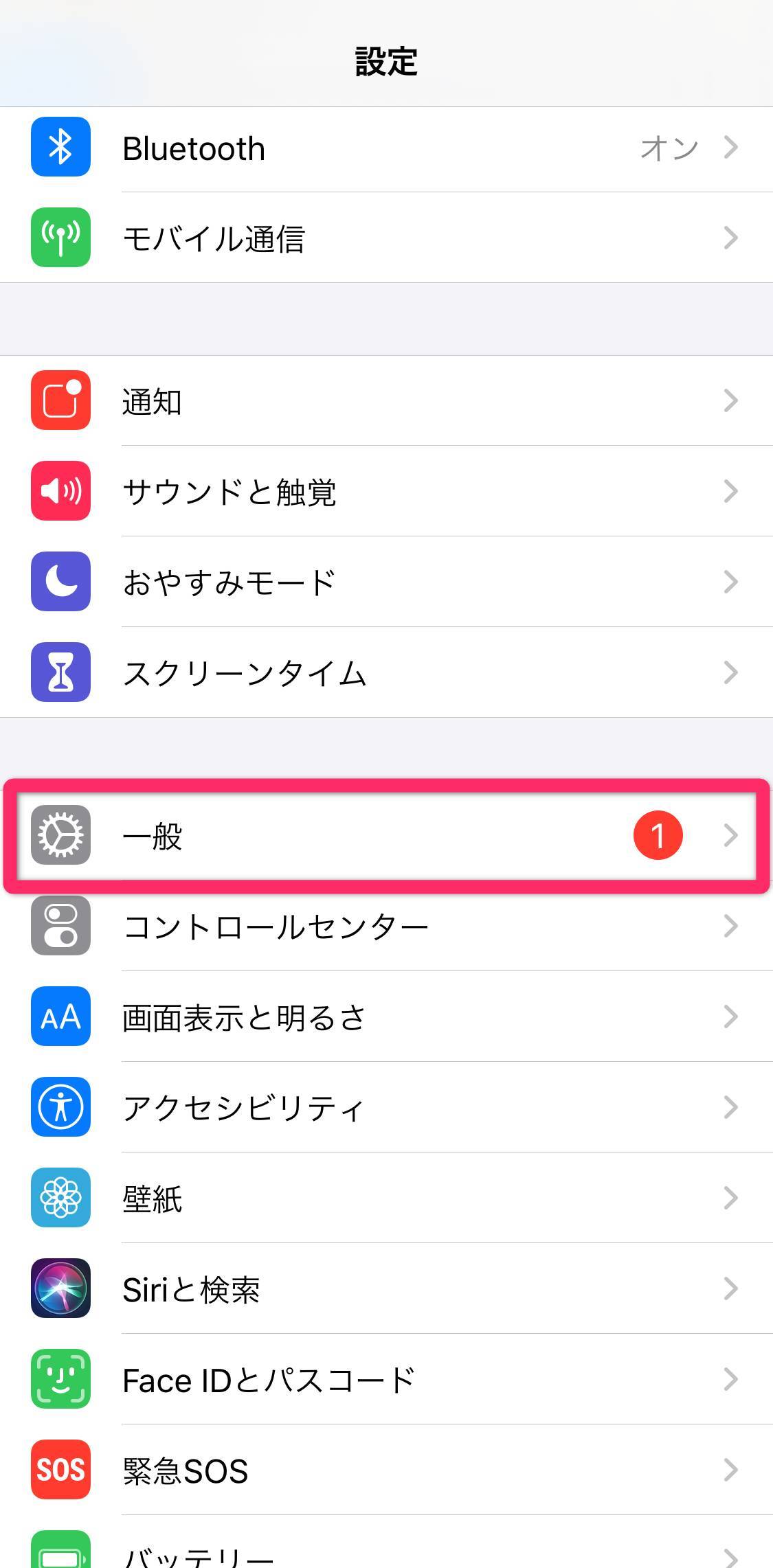Open Siriと検索 settings

385,1289
